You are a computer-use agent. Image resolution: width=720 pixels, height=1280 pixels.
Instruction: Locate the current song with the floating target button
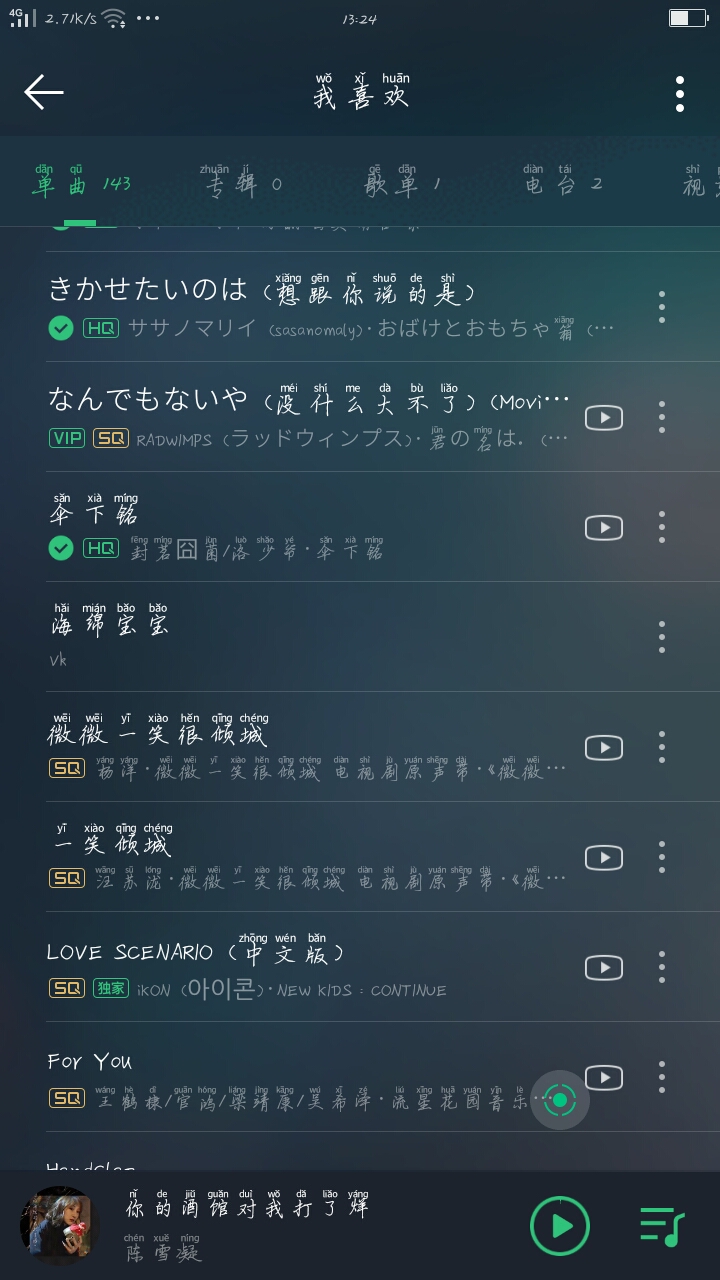click(559, 1100)
